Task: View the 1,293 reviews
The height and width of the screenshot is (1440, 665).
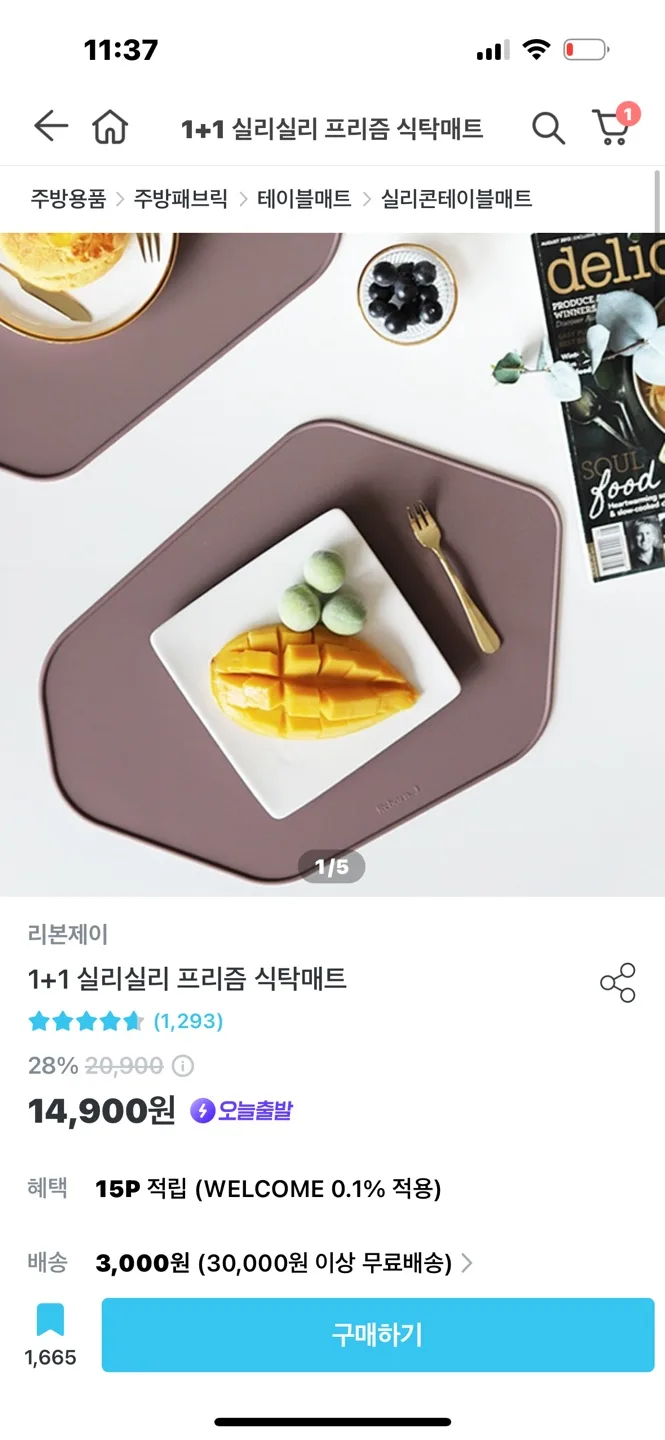Action: 187,1021
